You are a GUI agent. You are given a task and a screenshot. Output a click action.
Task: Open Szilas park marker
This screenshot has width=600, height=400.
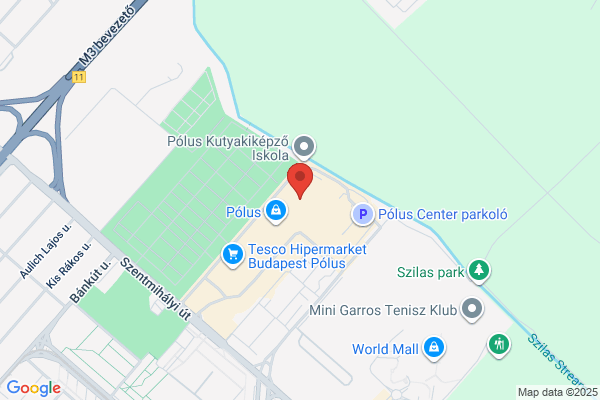(479, 271)
